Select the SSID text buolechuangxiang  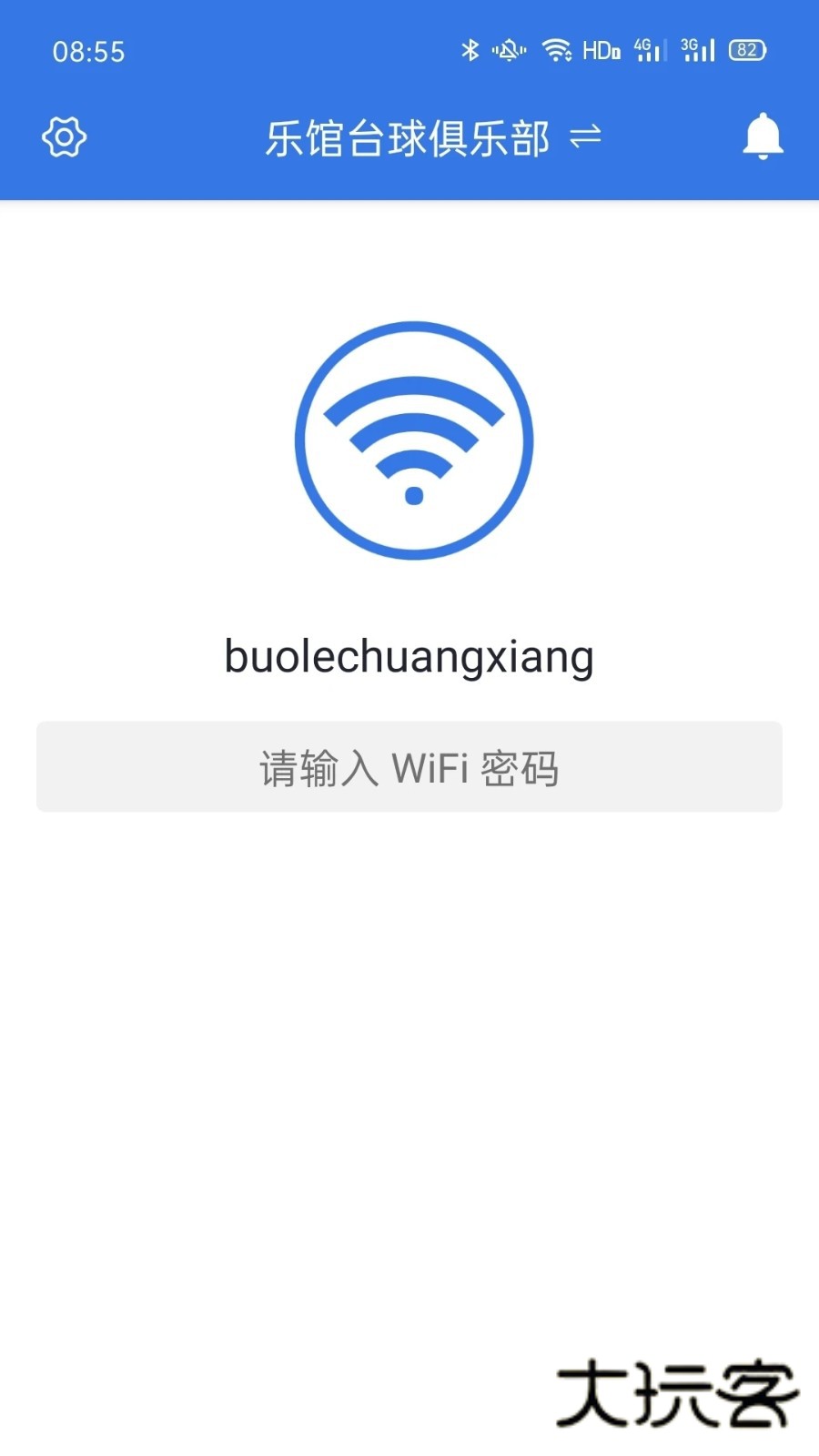point(409,656)
